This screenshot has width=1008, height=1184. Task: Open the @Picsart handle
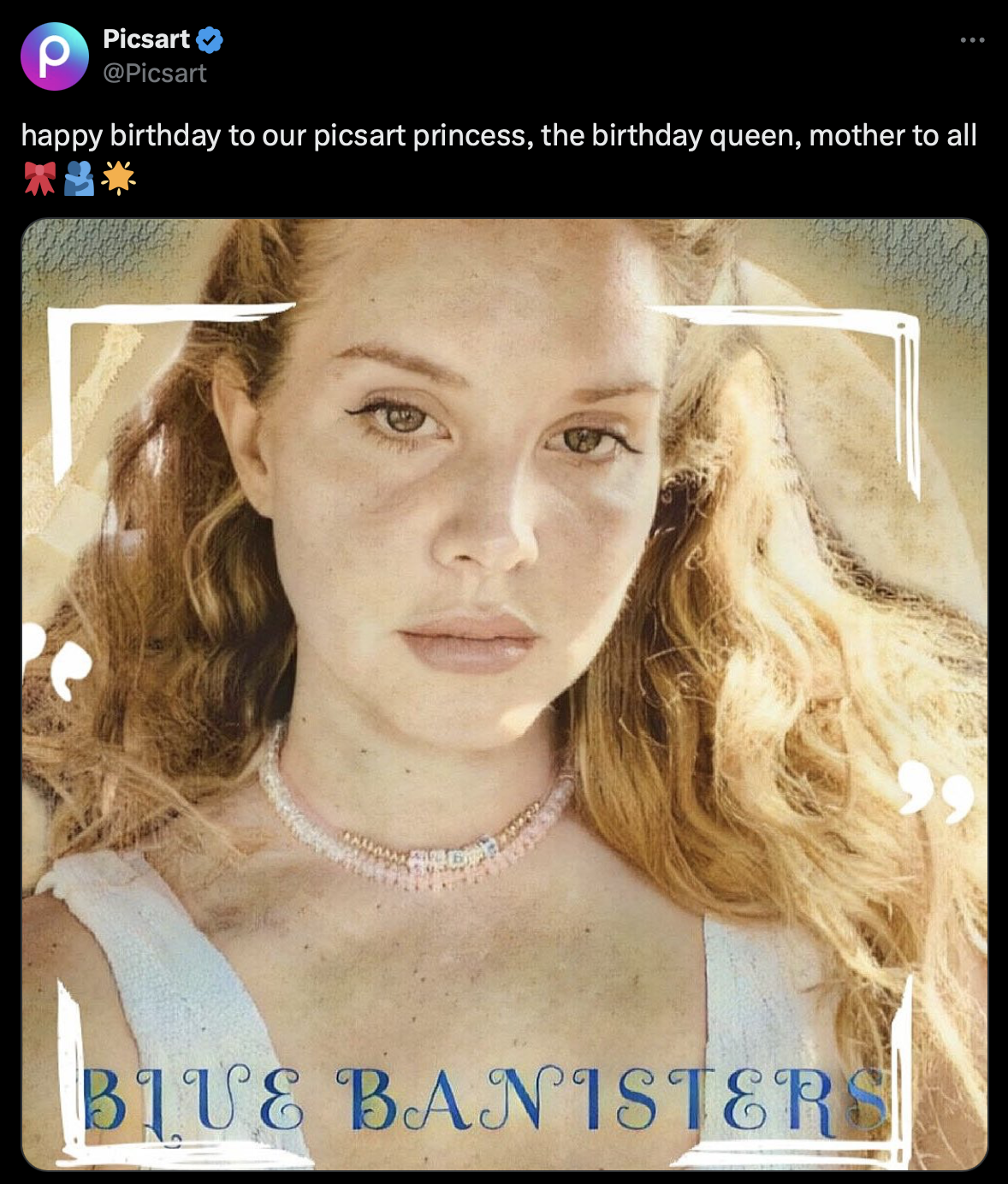click(x=155, y=74)
